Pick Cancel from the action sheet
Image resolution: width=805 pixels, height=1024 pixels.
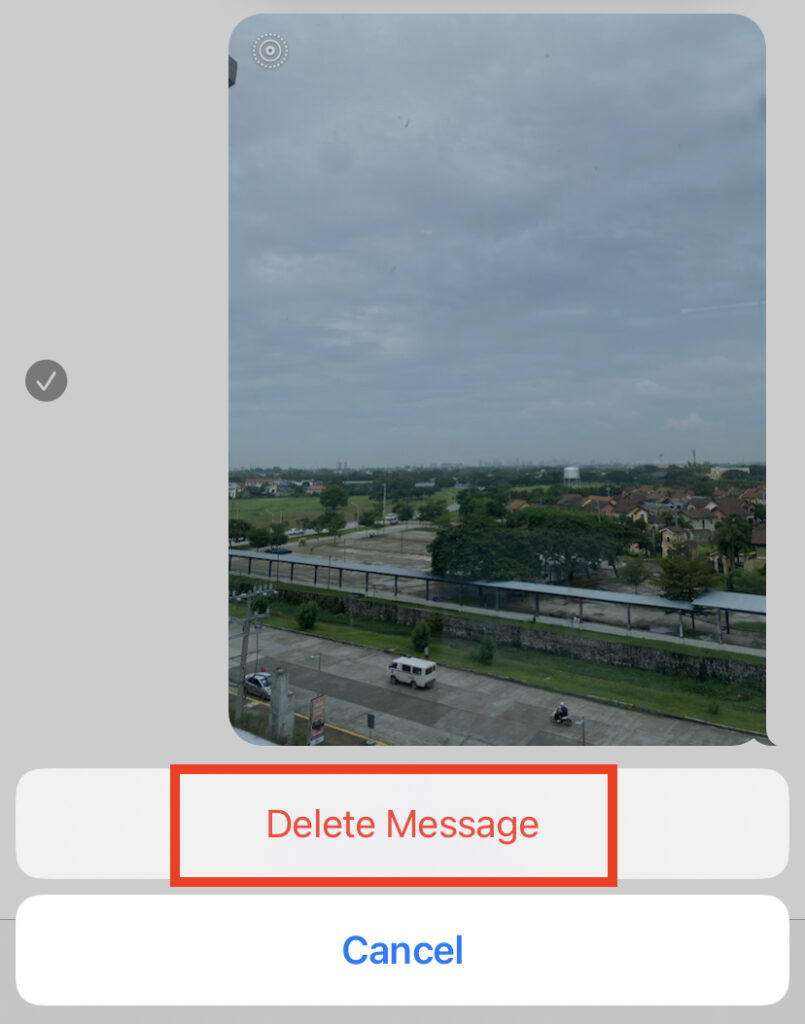(x=402, y=950)
